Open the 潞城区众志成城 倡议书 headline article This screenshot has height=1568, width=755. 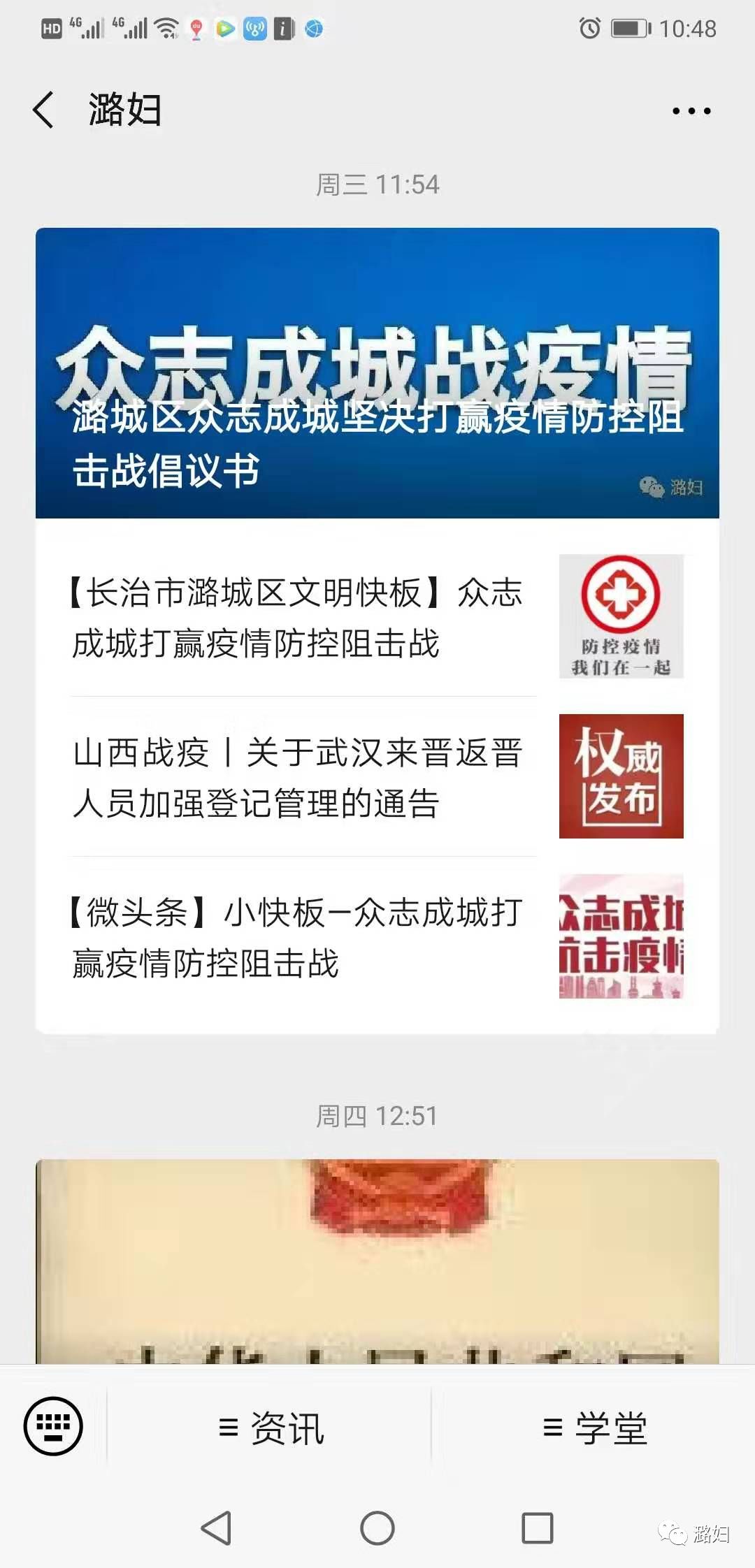click(x=377, y=373)
